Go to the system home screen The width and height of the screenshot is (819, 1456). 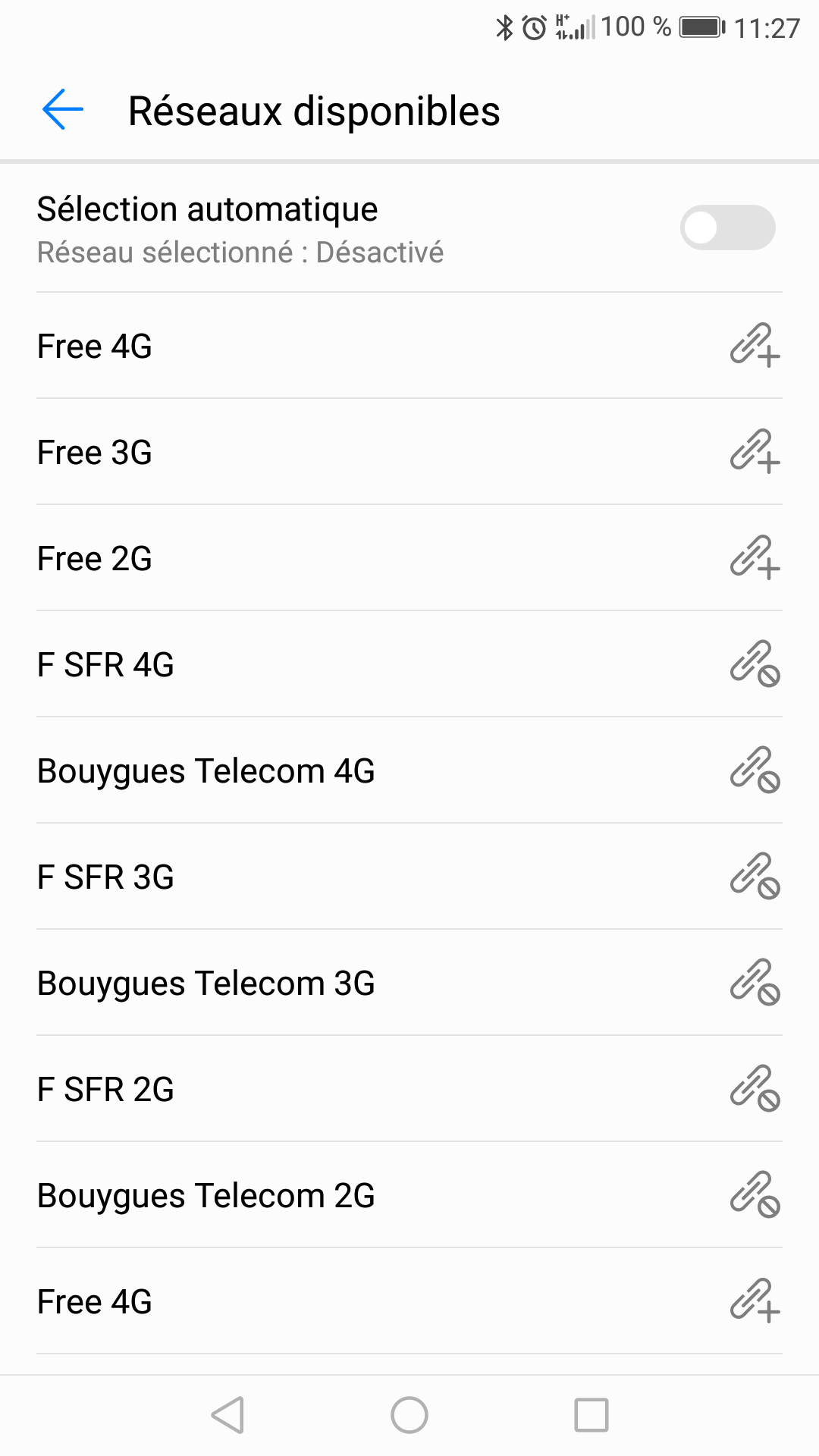pyautogui.click(x=409, y=1415)
